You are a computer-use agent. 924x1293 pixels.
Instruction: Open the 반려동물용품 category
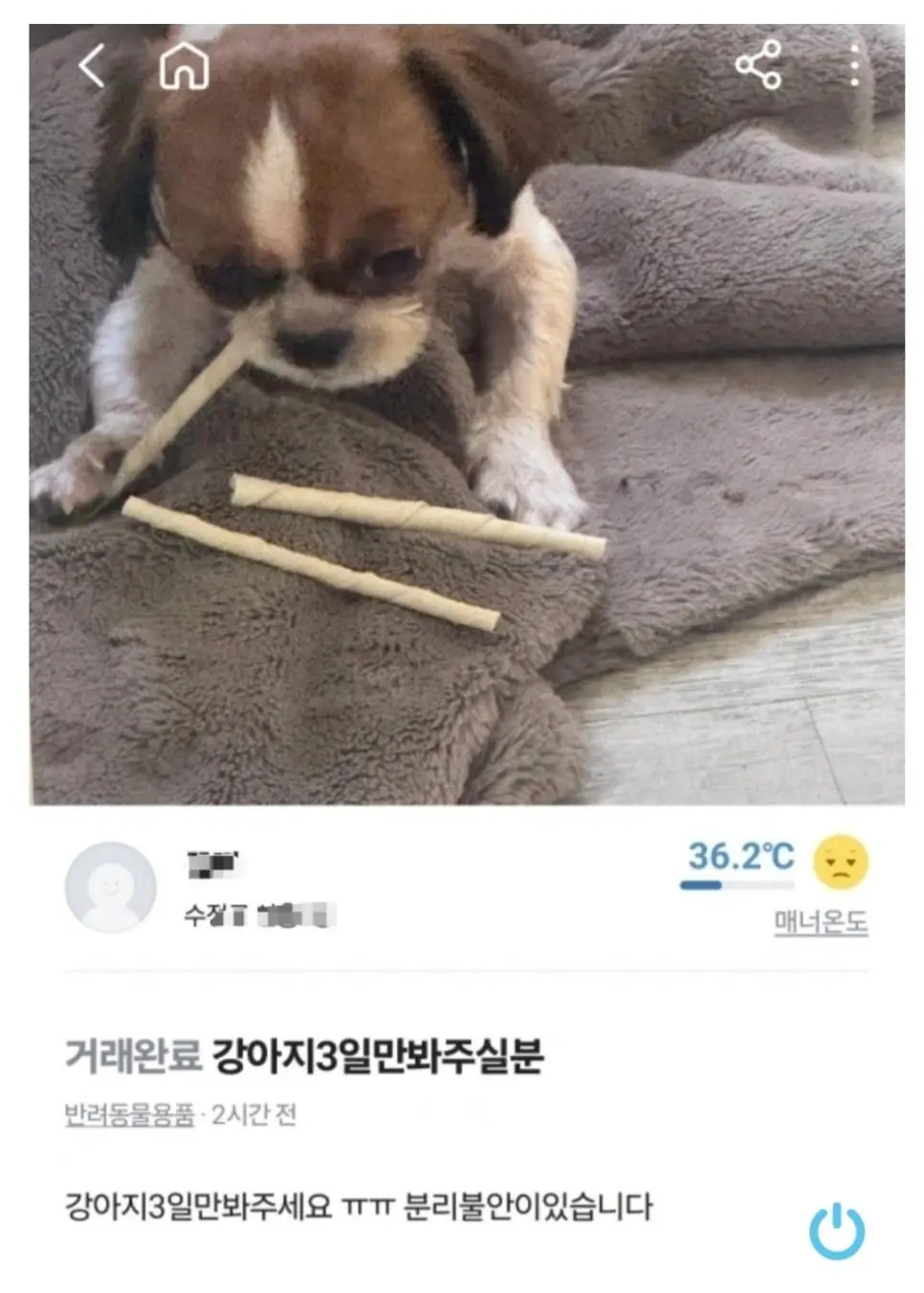click(129, 1114)
